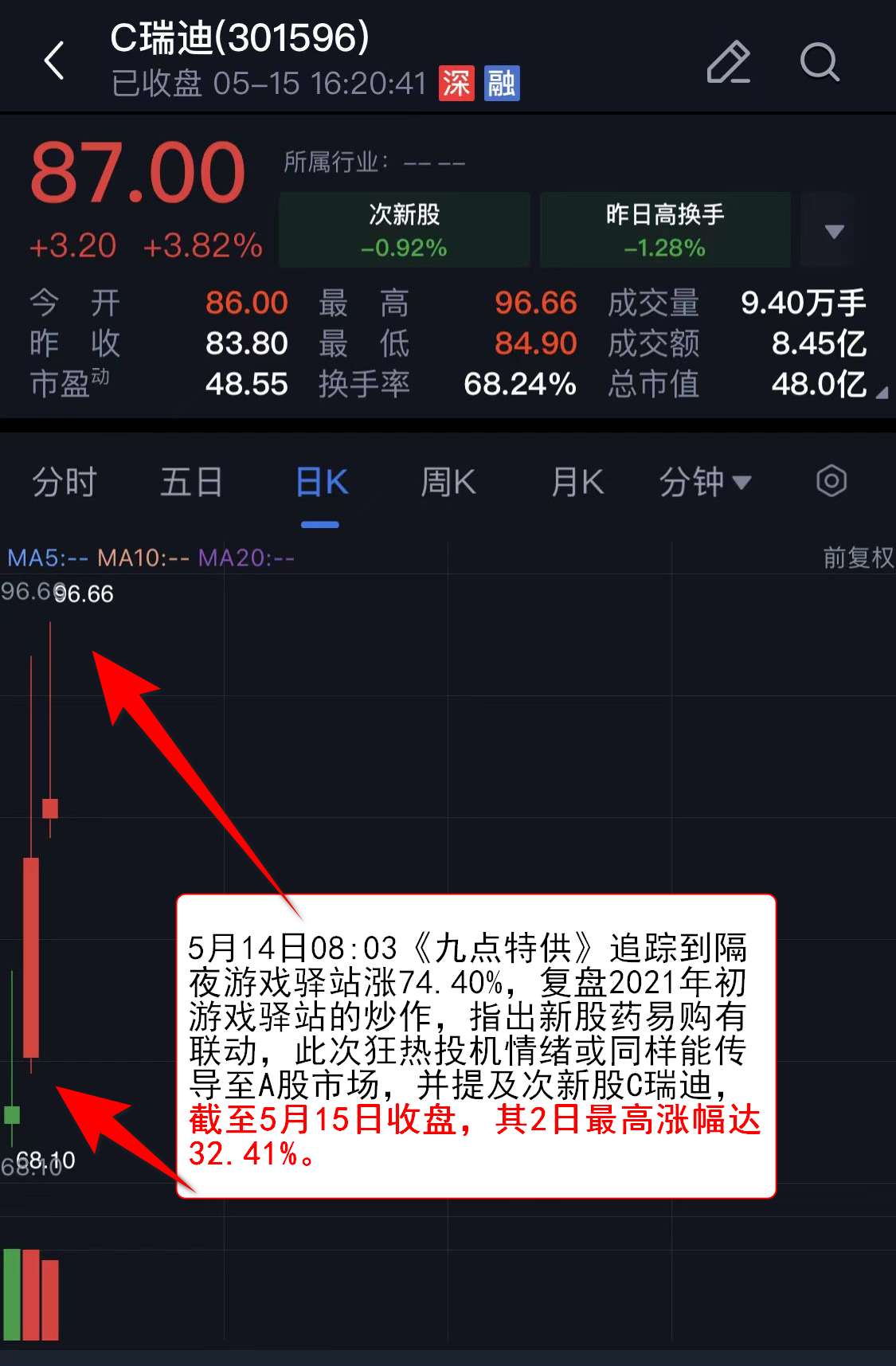Expand the sector list dropdown arrow
The width and height of the screenshot is (896, 1366).
[834, 231]
